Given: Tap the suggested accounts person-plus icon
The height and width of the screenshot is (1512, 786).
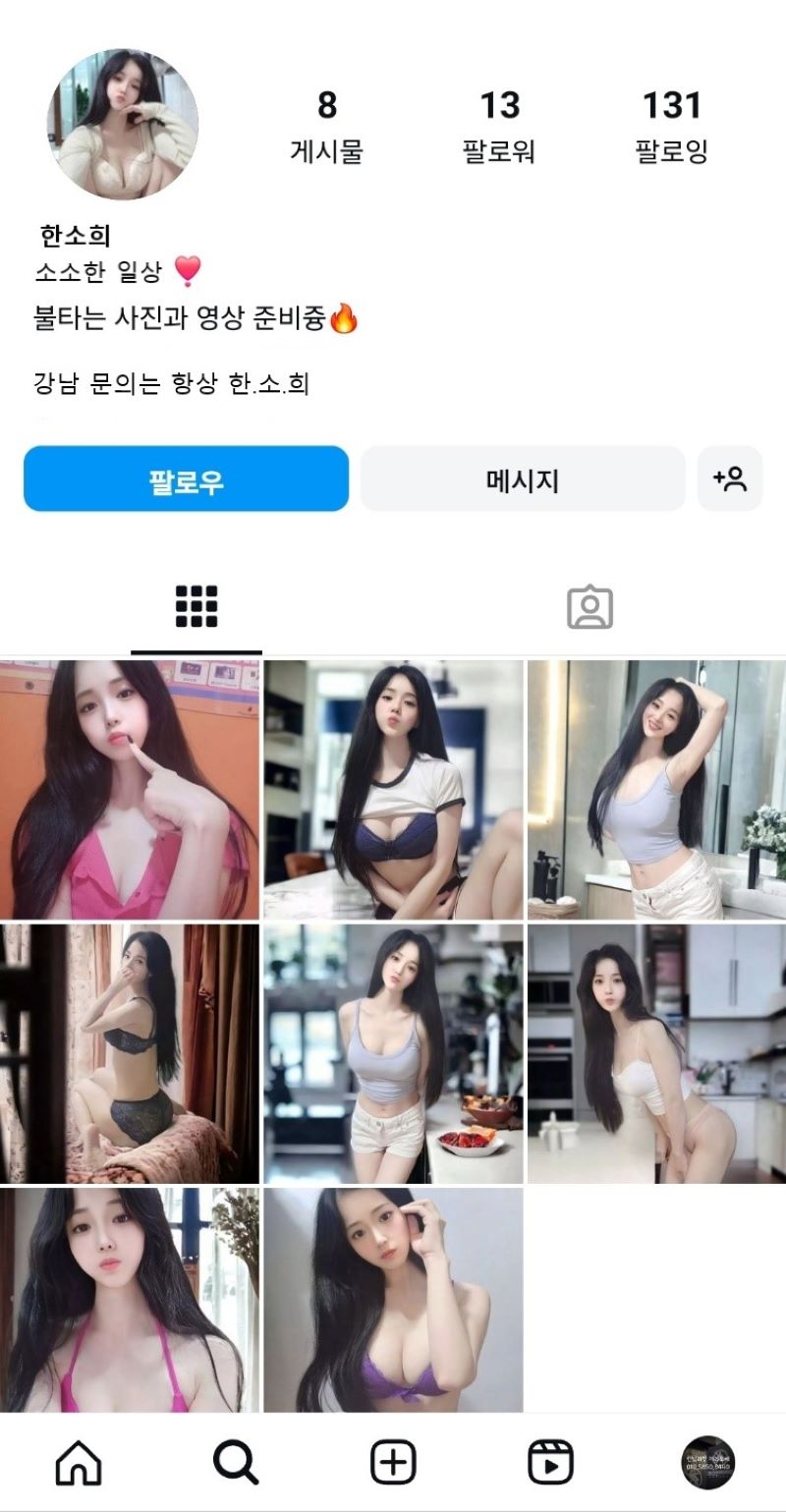Looking at the screenshot, I should point(731,477).
